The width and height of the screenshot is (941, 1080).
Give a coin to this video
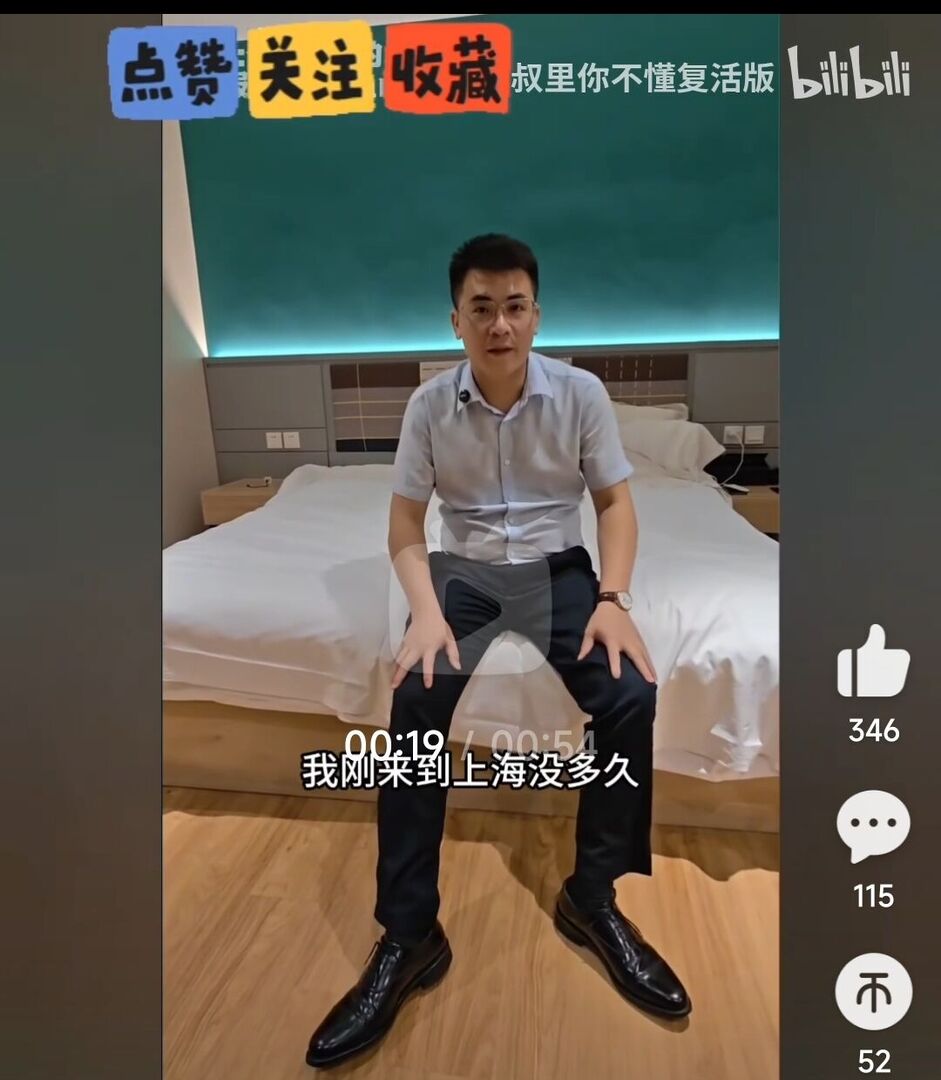[873, 991]
